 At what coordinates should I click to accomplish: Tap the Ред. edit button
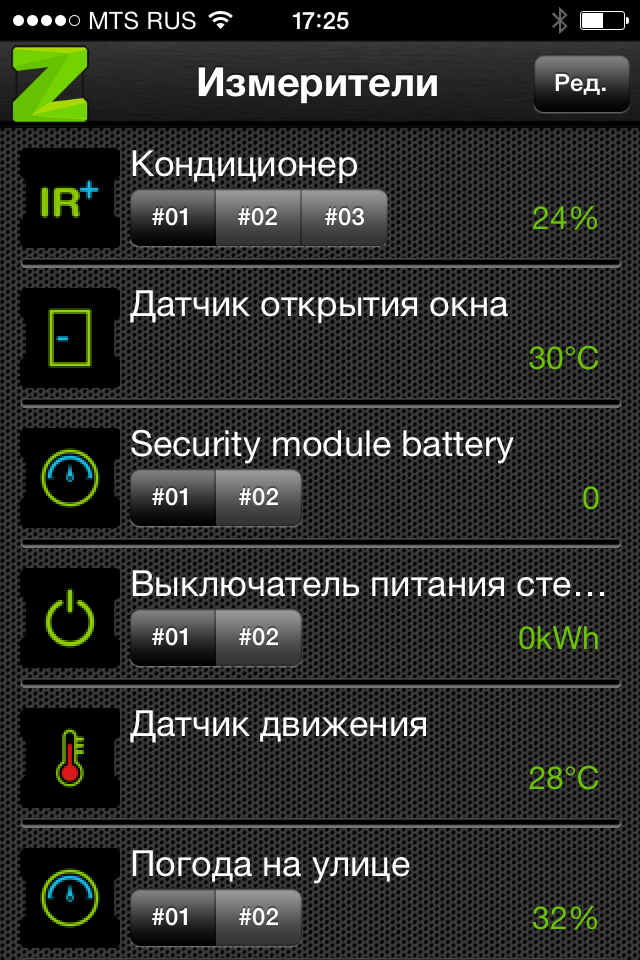[580, 83]
